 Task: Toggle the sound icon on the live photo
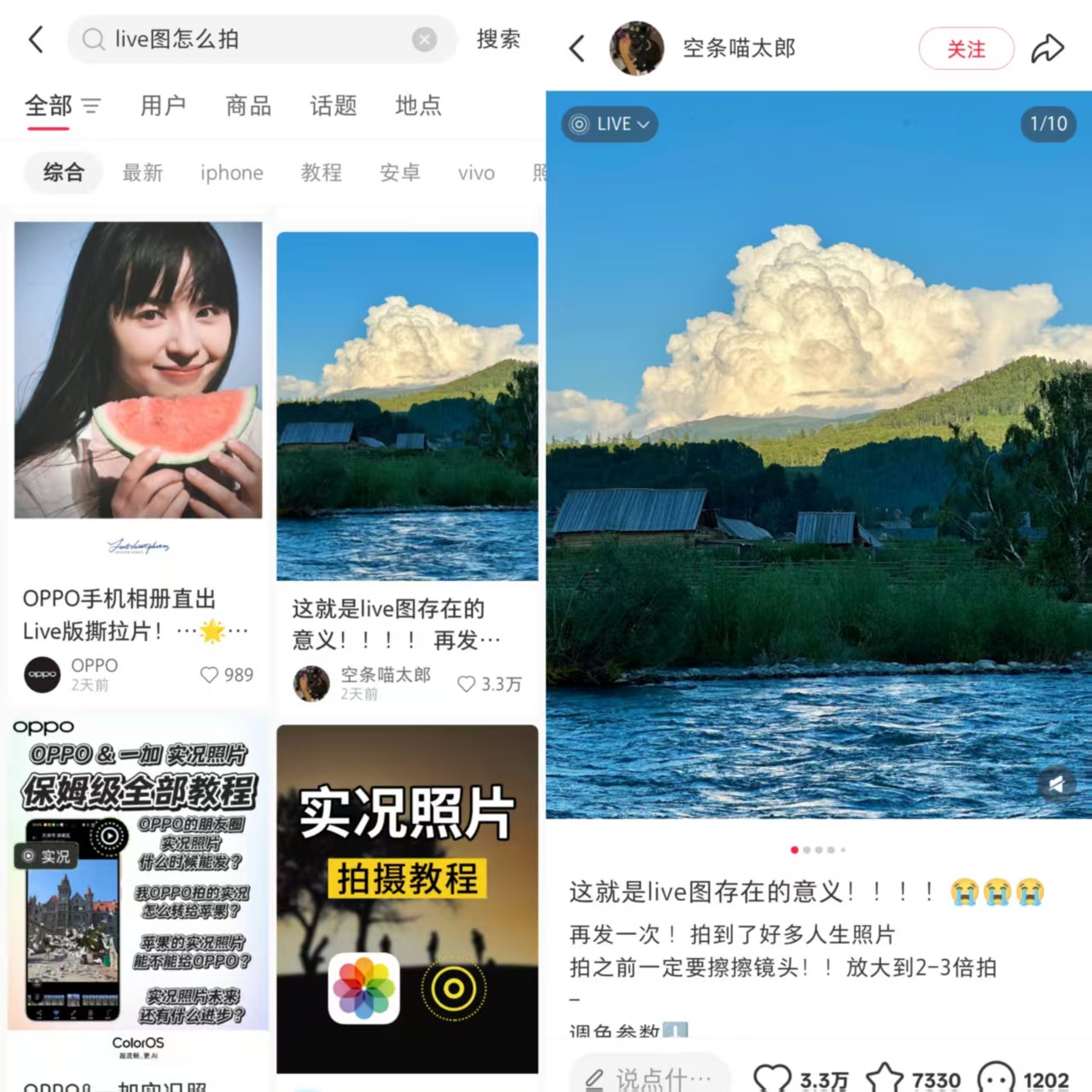pos(1056,783)
